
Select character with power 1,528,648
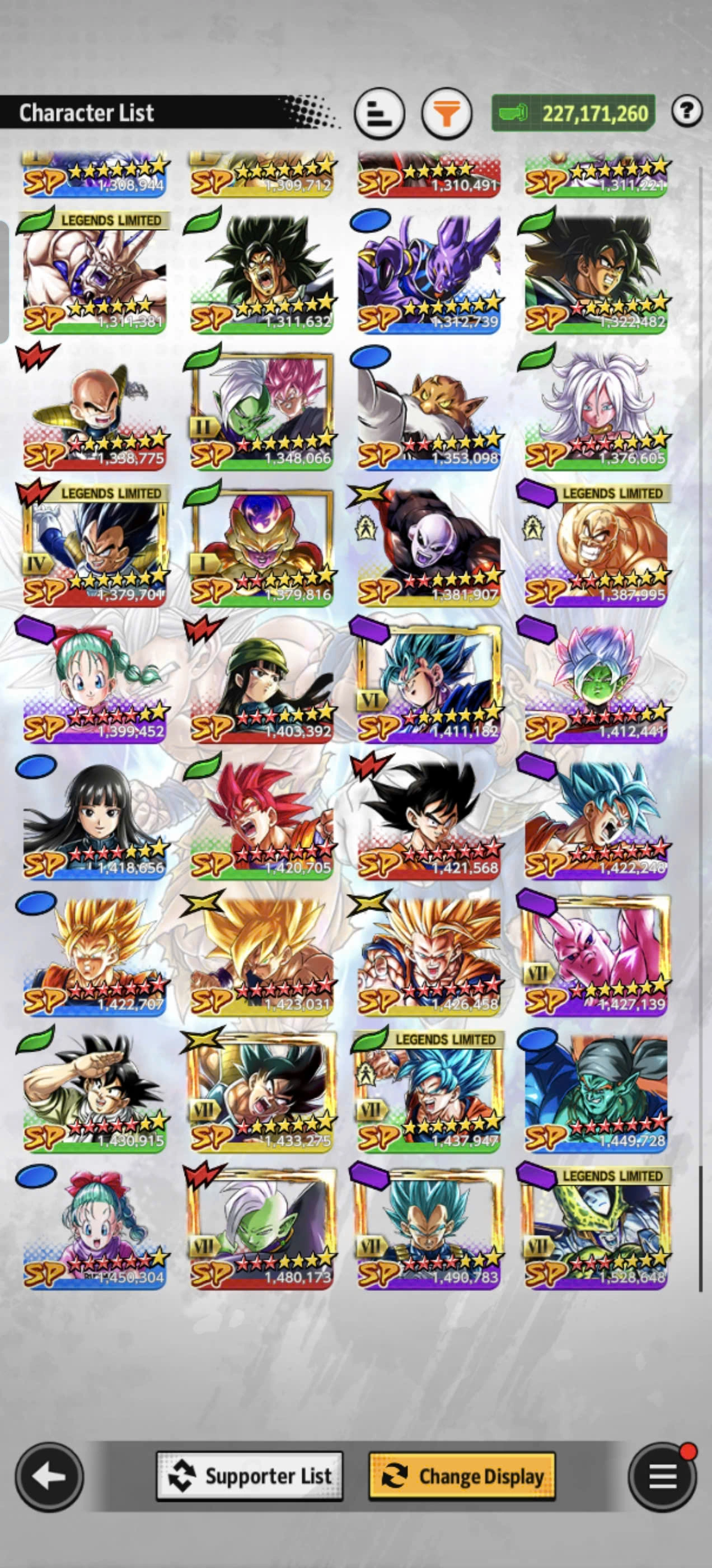coord(596,1227)
